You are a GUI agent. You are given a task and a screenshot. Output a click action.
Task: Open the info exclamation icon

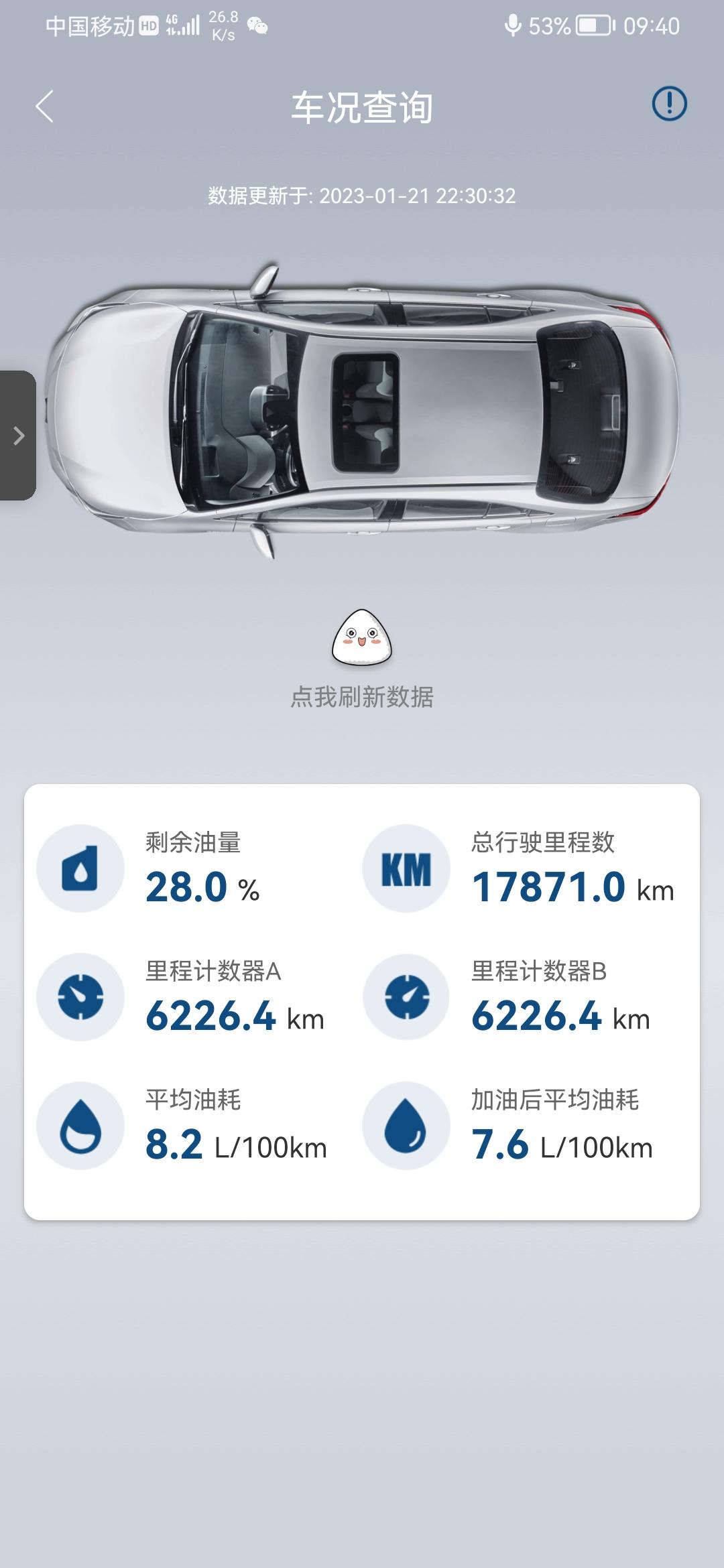coord(669,105)
